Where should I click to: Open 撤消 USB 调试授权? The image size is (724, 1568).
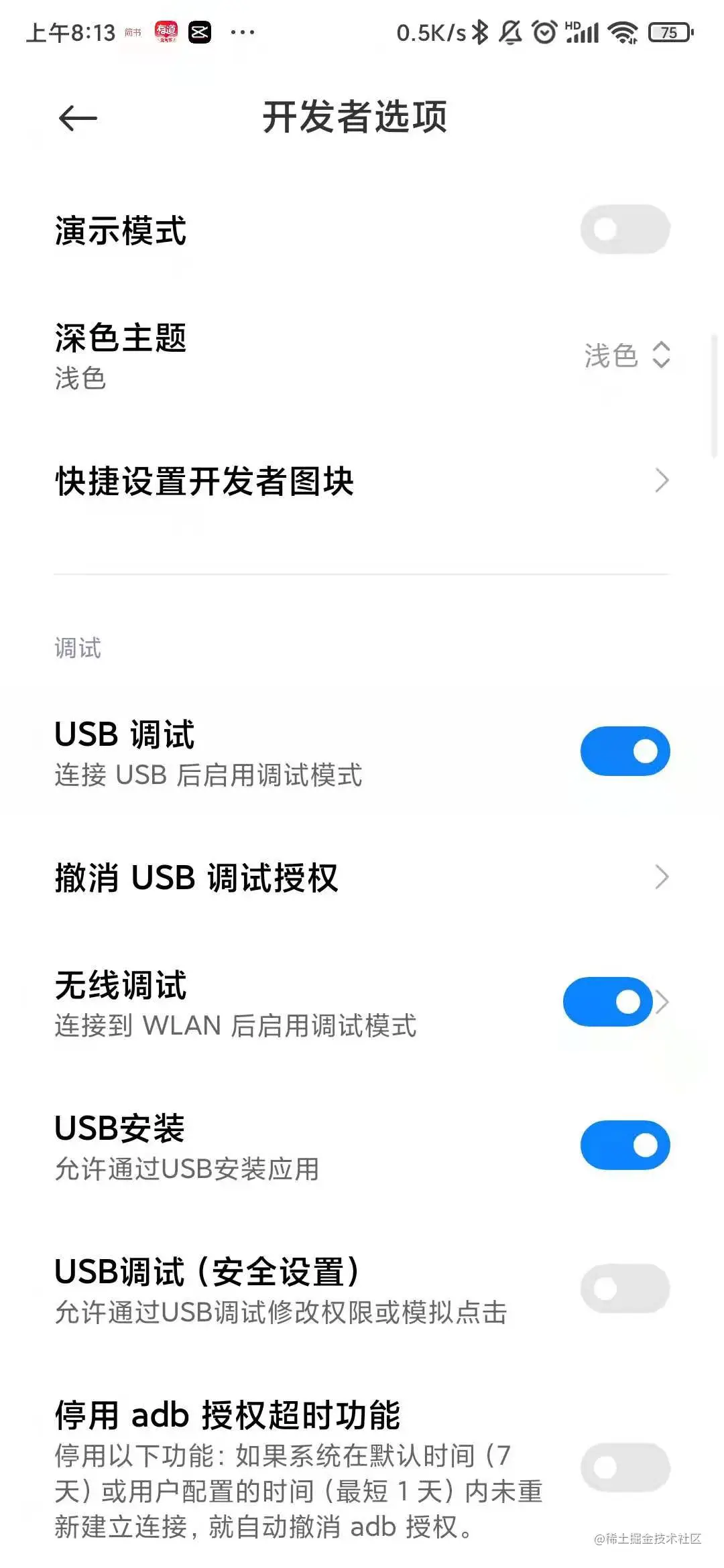(362, 877)
